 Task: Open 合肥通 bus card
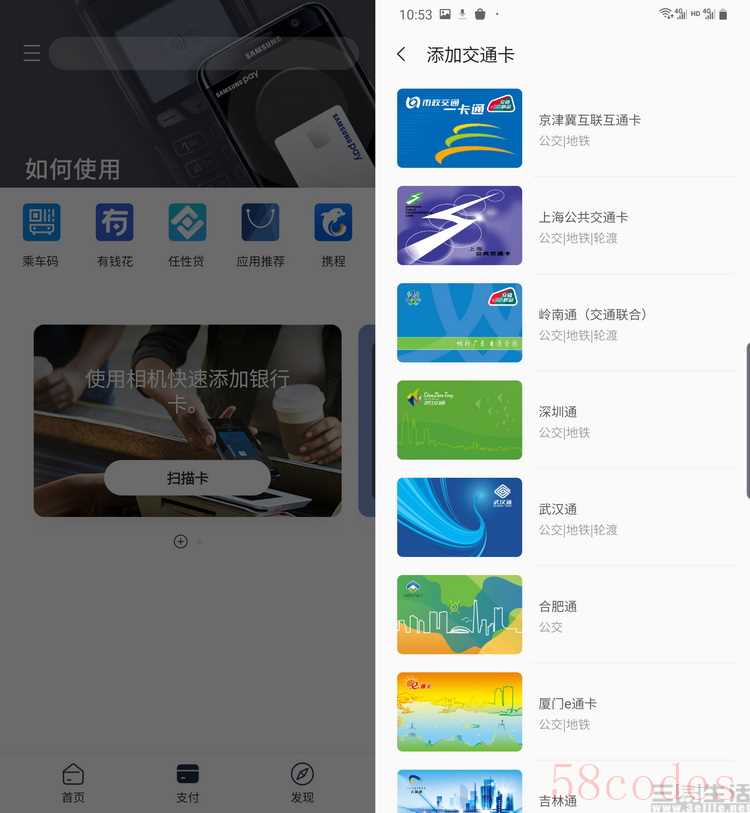[560, 615]
